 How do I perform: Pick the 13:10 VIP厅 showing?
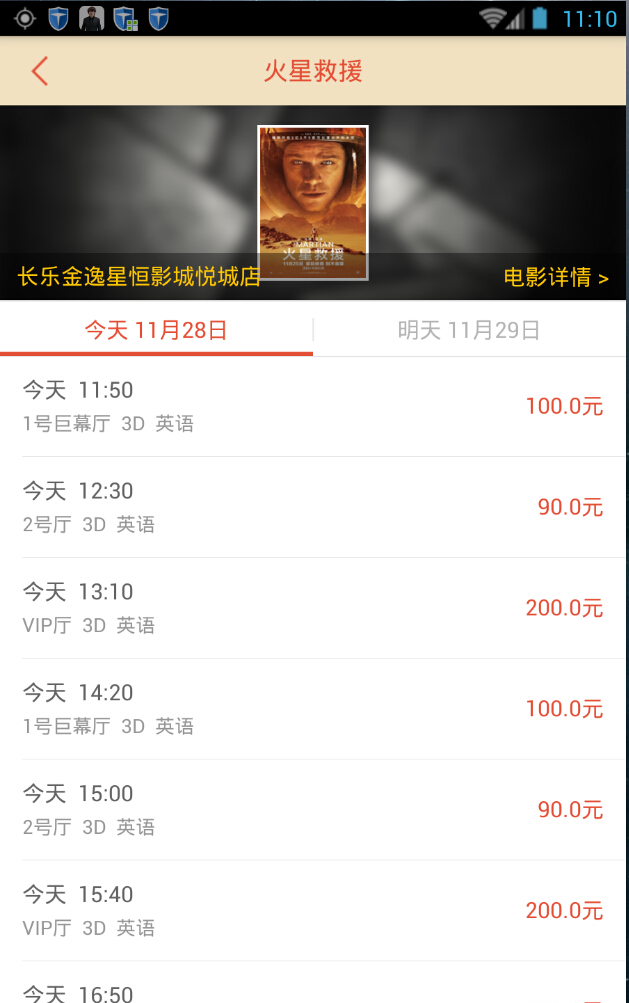pyautogui.click(x=313, y=608)
